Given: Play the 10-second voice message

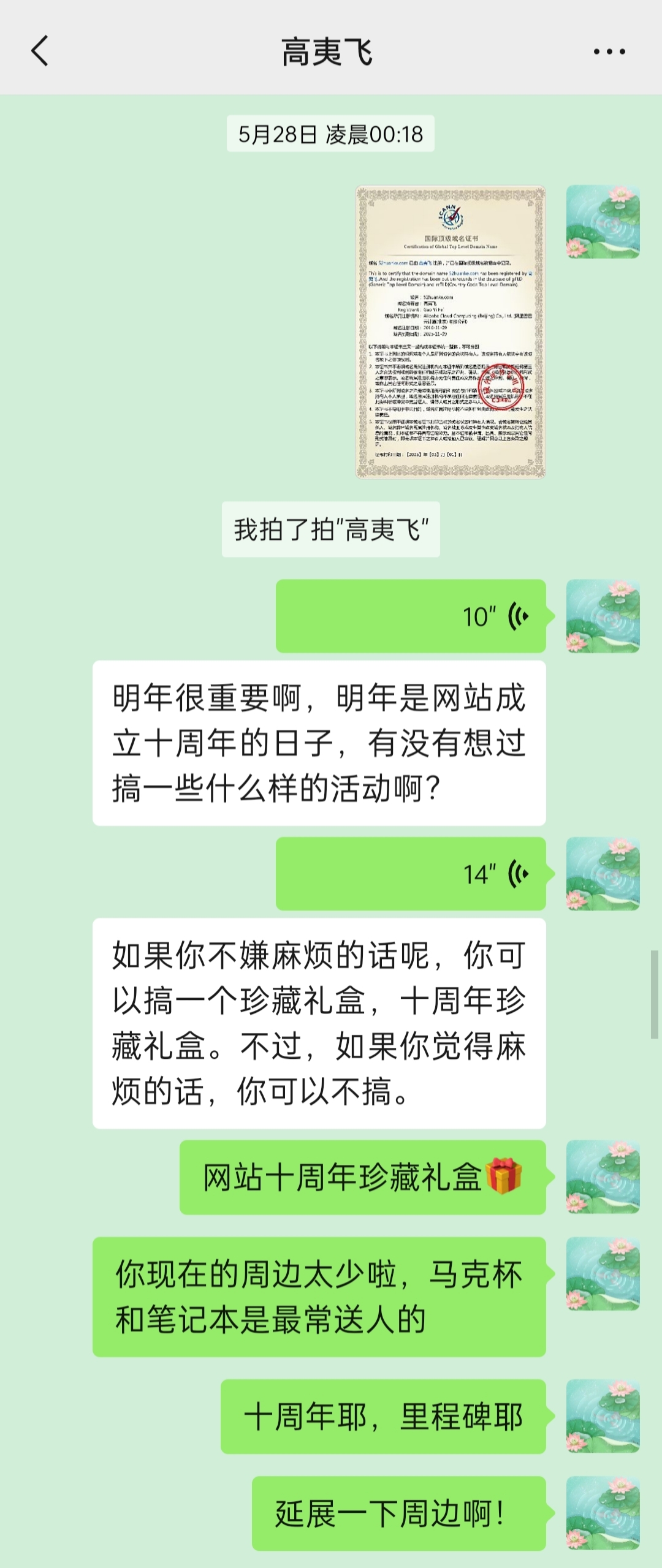Looking at the screenshot, I should 411,616.
